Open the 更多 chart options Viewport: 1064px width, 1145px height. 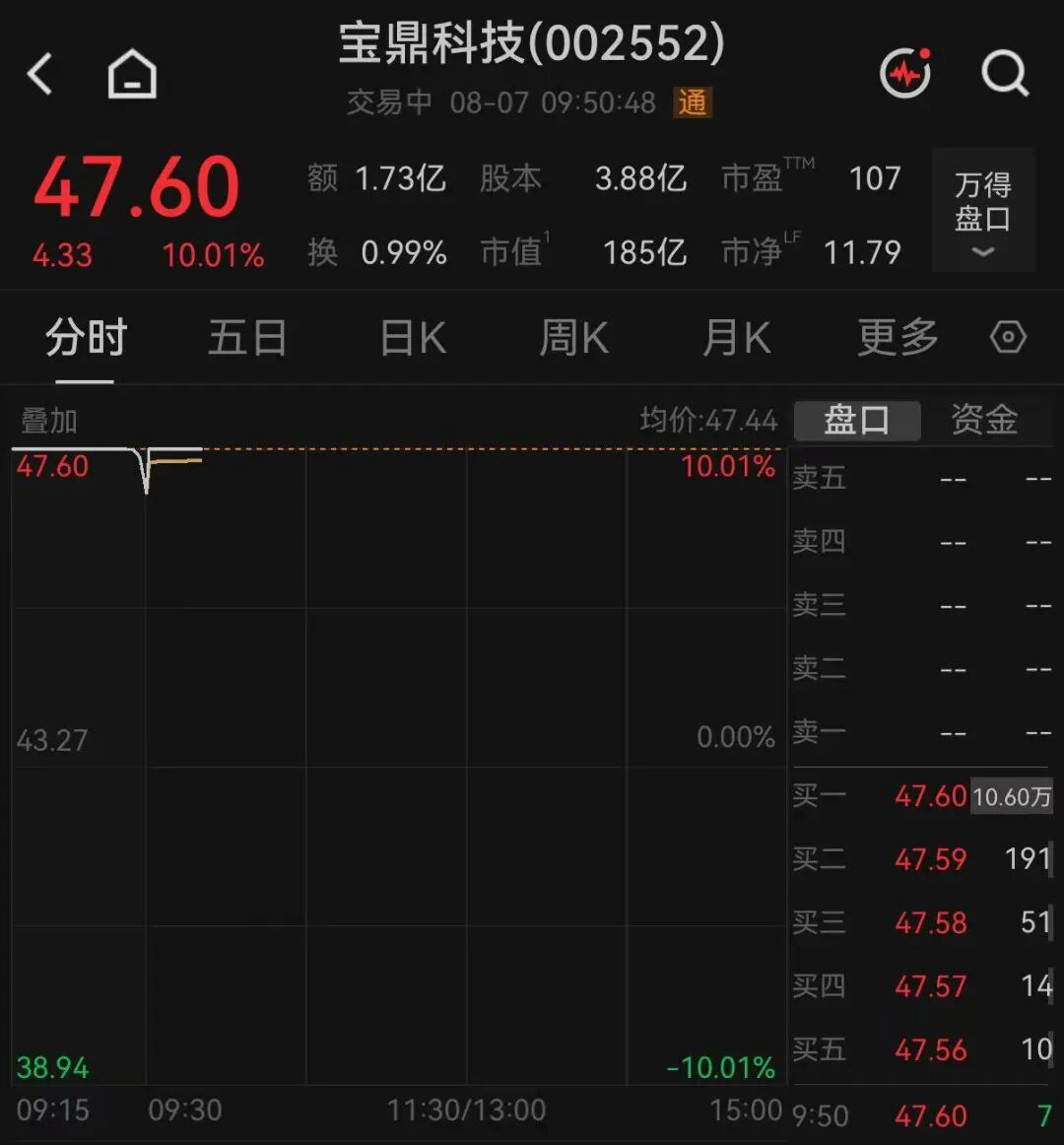[x=898, y=337]
